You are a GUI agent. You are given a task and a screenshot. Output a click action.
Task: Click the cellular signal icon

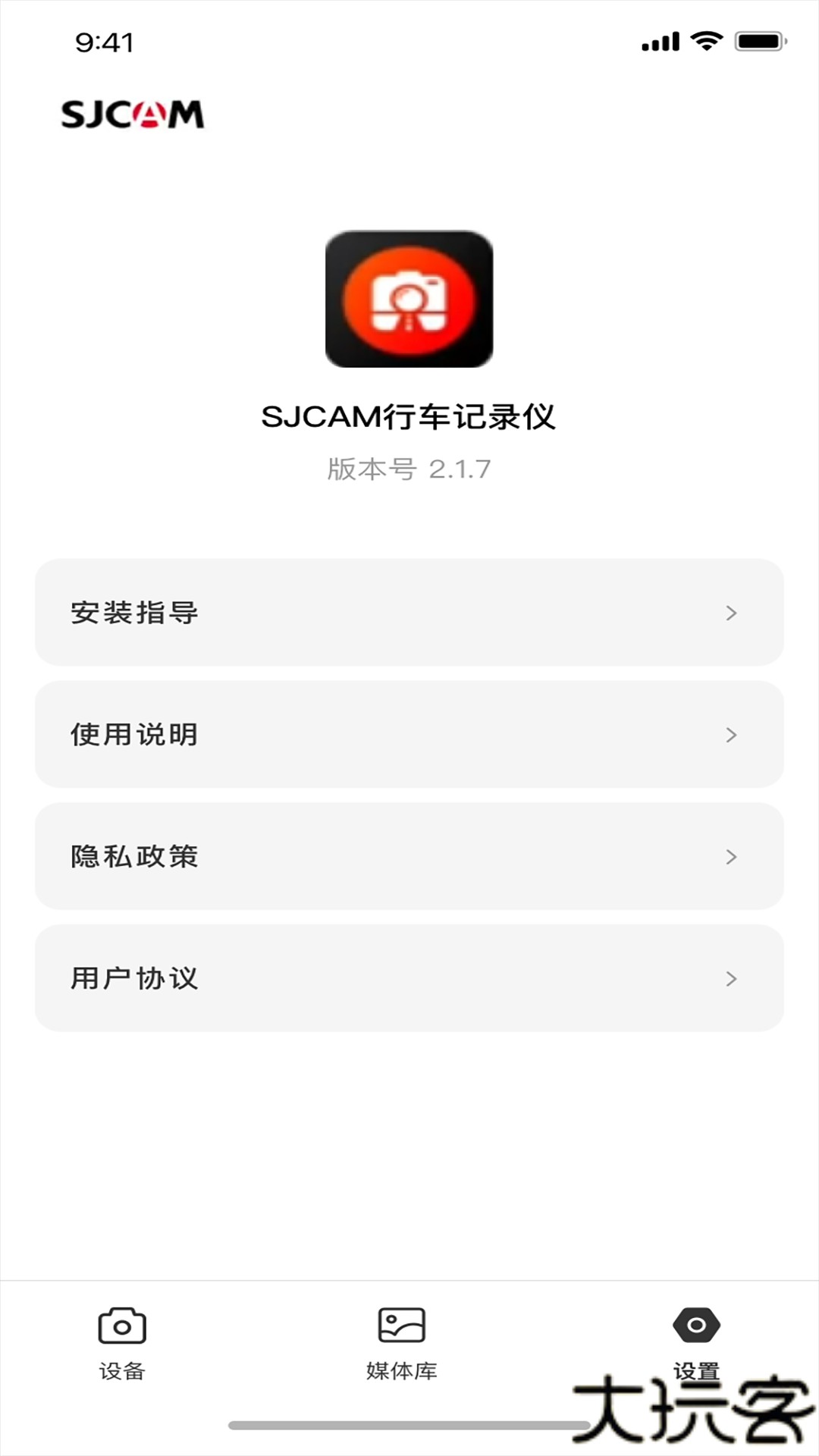pyautogui.click(x=660, y=42)
